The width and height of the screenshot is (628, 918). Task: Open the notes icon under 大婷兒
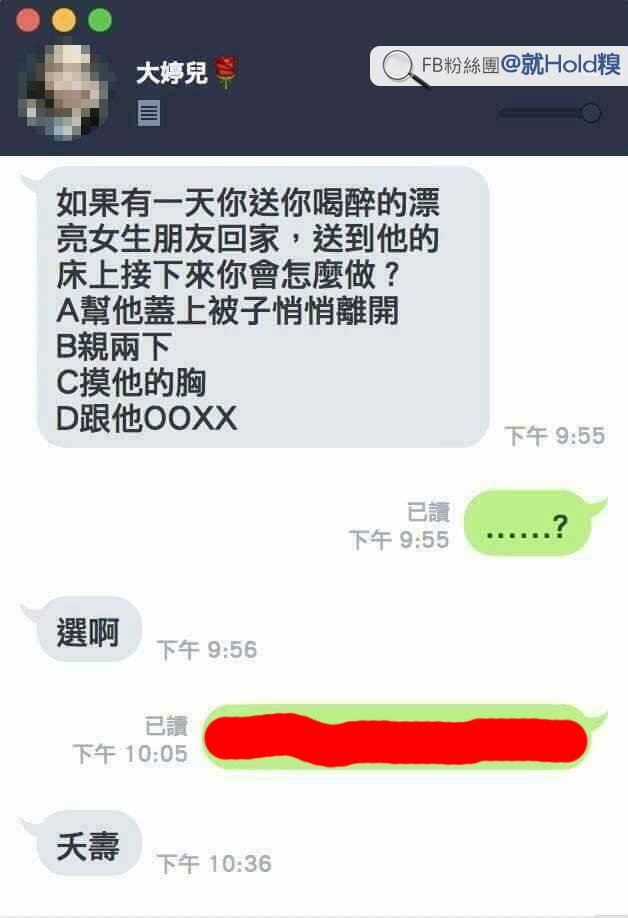149,113
